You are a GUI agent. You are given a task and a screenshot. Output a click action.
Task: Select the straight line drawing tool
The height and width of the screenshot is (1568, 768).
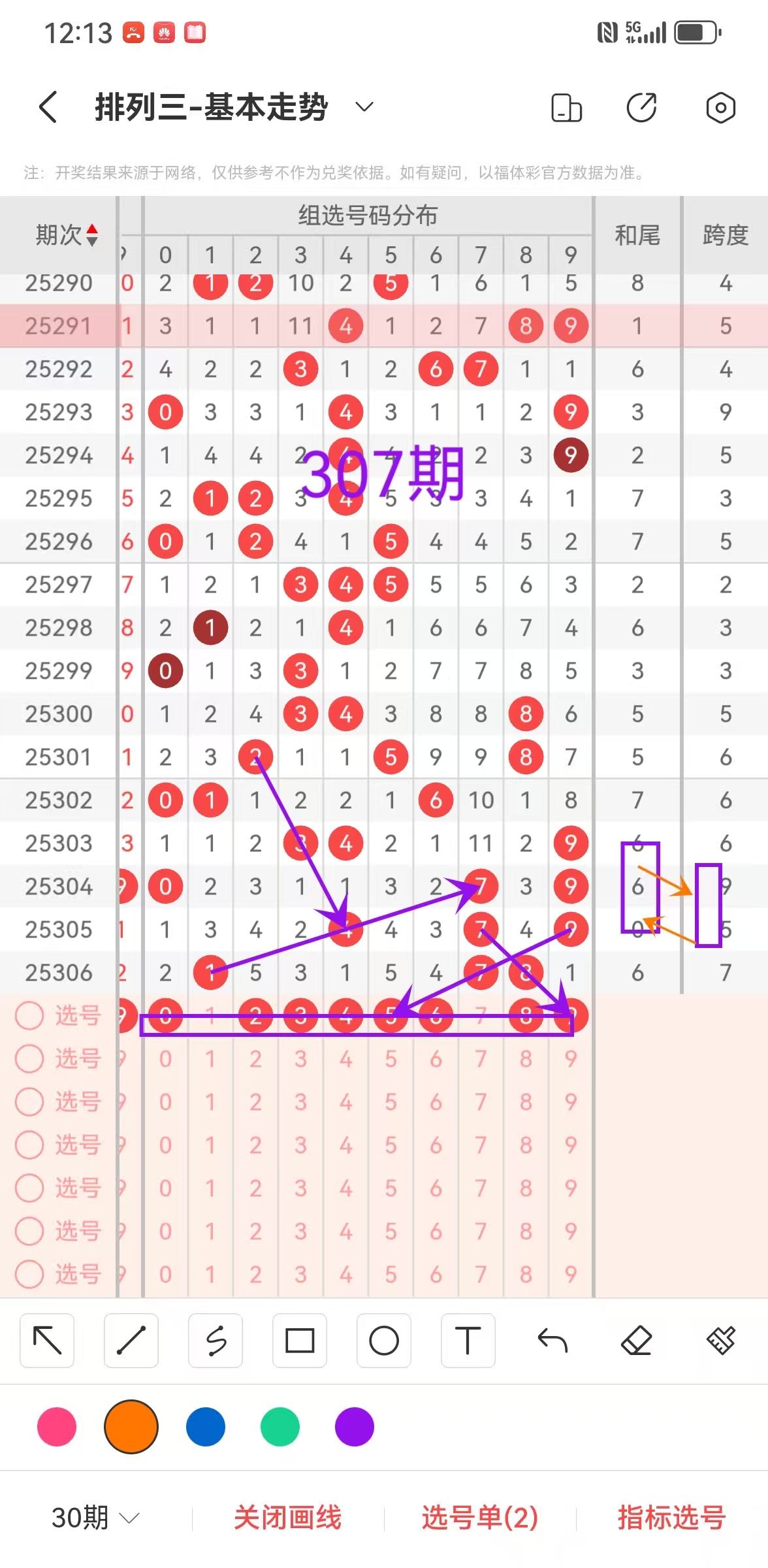(x=131, y=1341)
